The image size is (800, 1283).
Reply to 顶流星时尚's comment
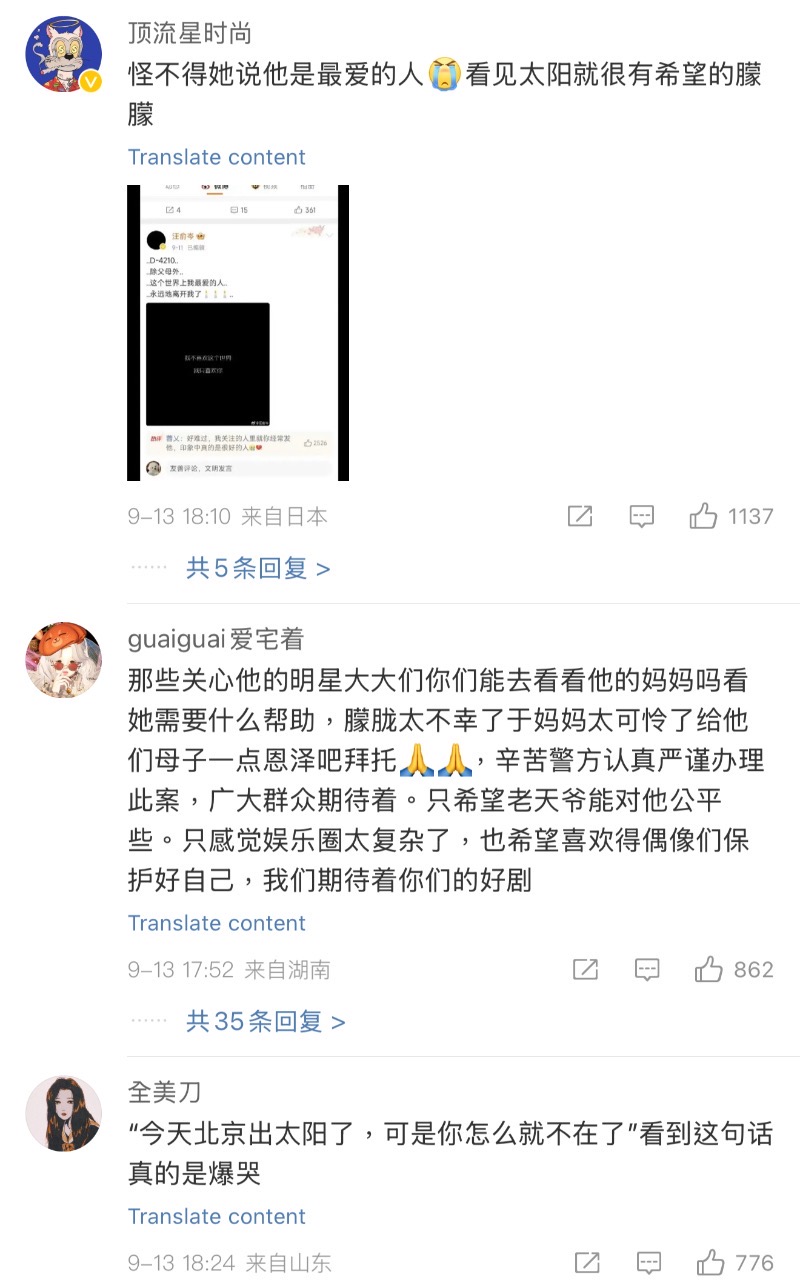coord(642,516)
